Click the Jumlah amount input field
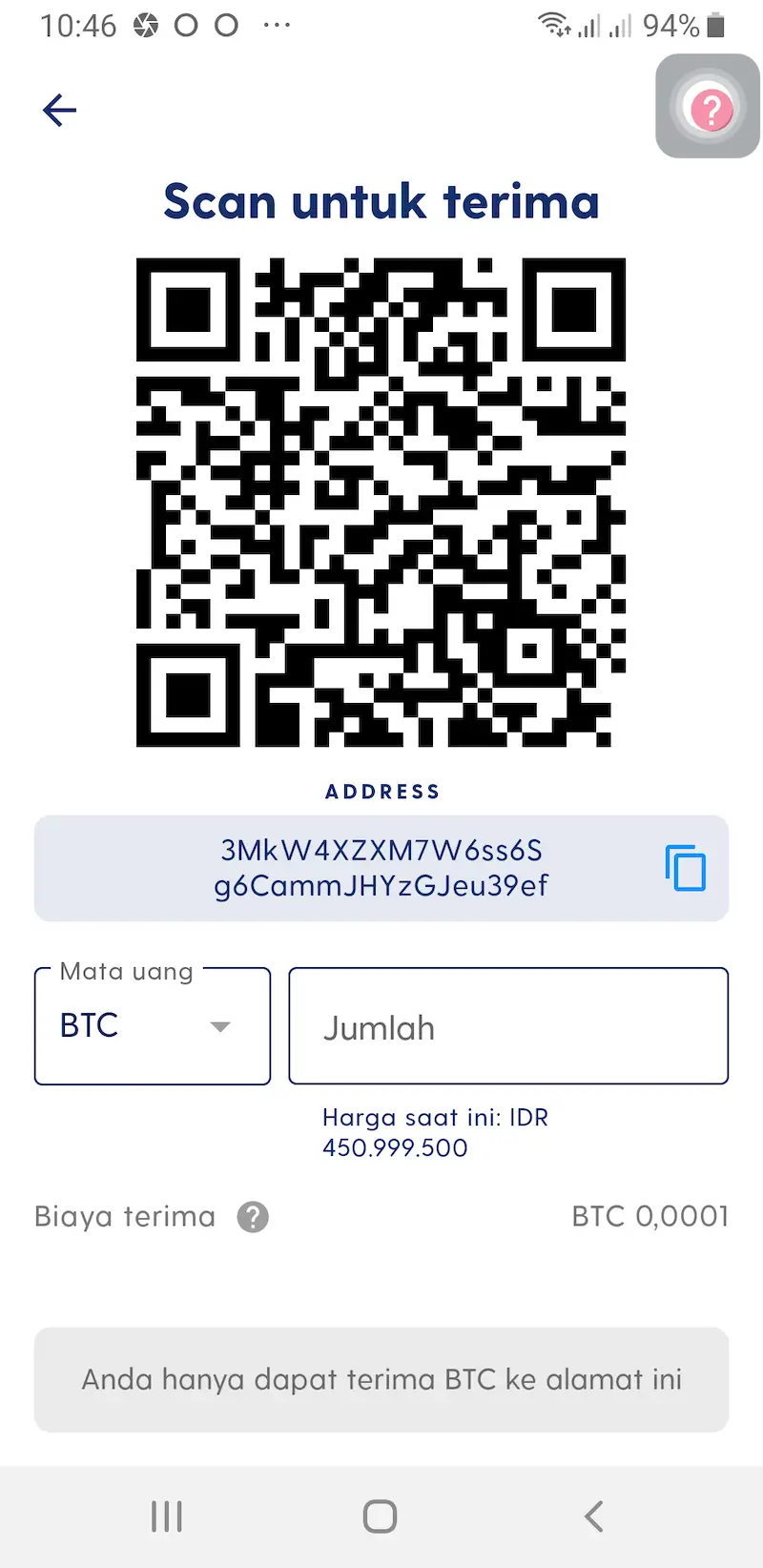Screen dimensions: 763x1568 tap(507, 1026)
